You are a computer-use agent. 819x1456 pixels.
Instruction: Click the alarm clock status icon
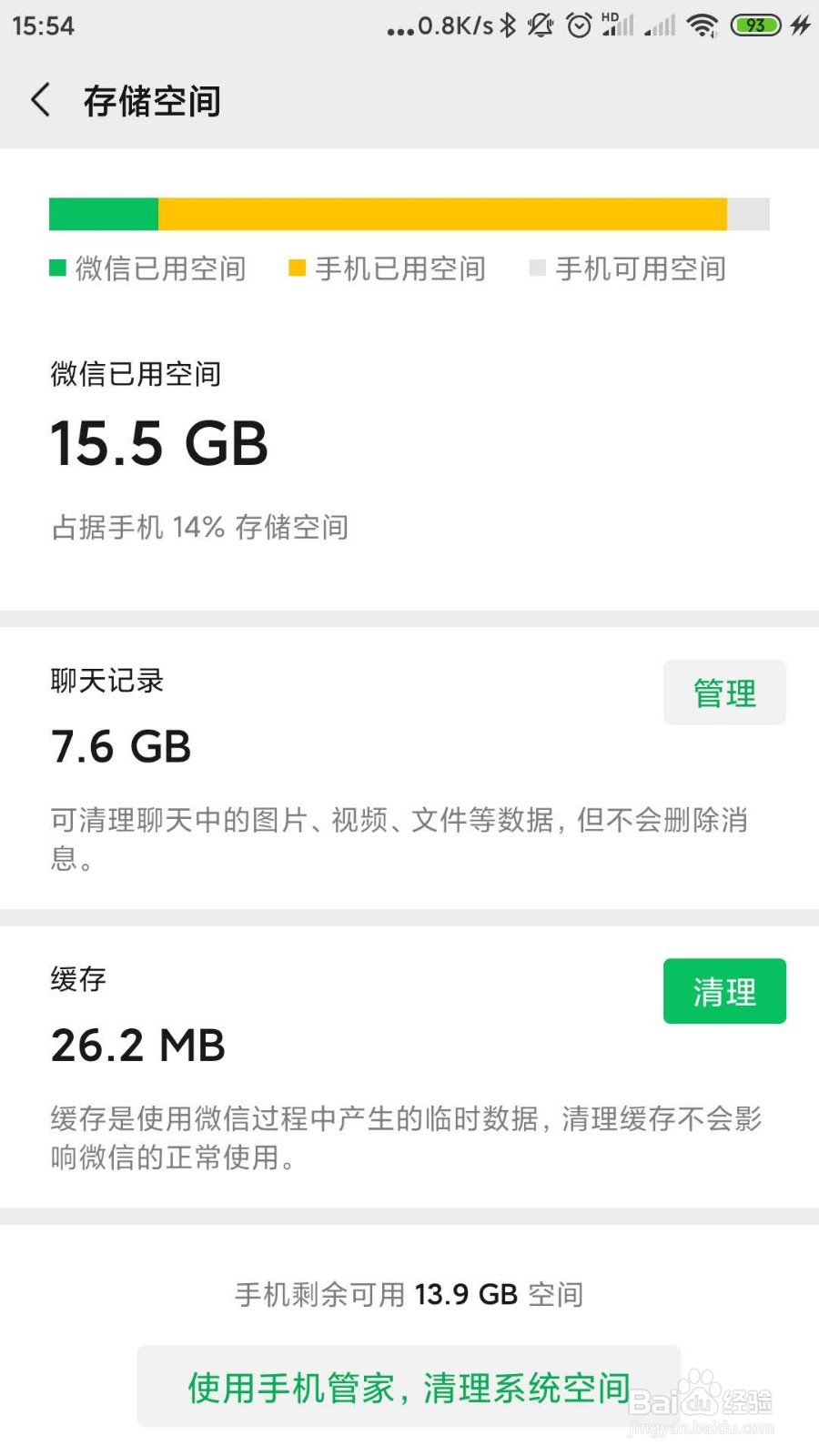[x=580, y=25]
